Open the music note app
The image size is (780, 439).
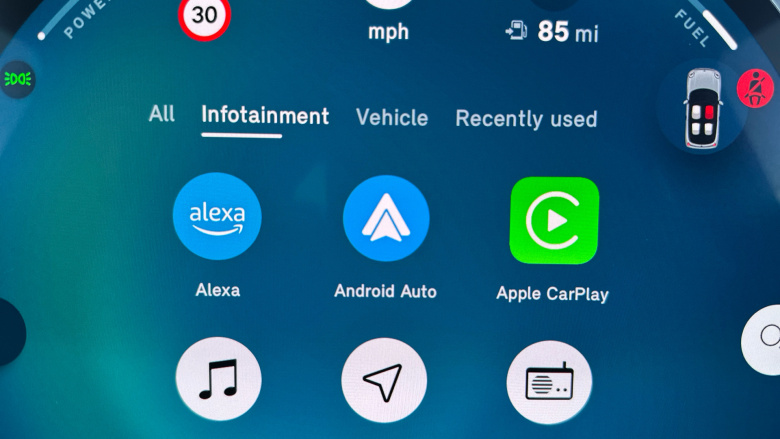(x=219, y=381)
